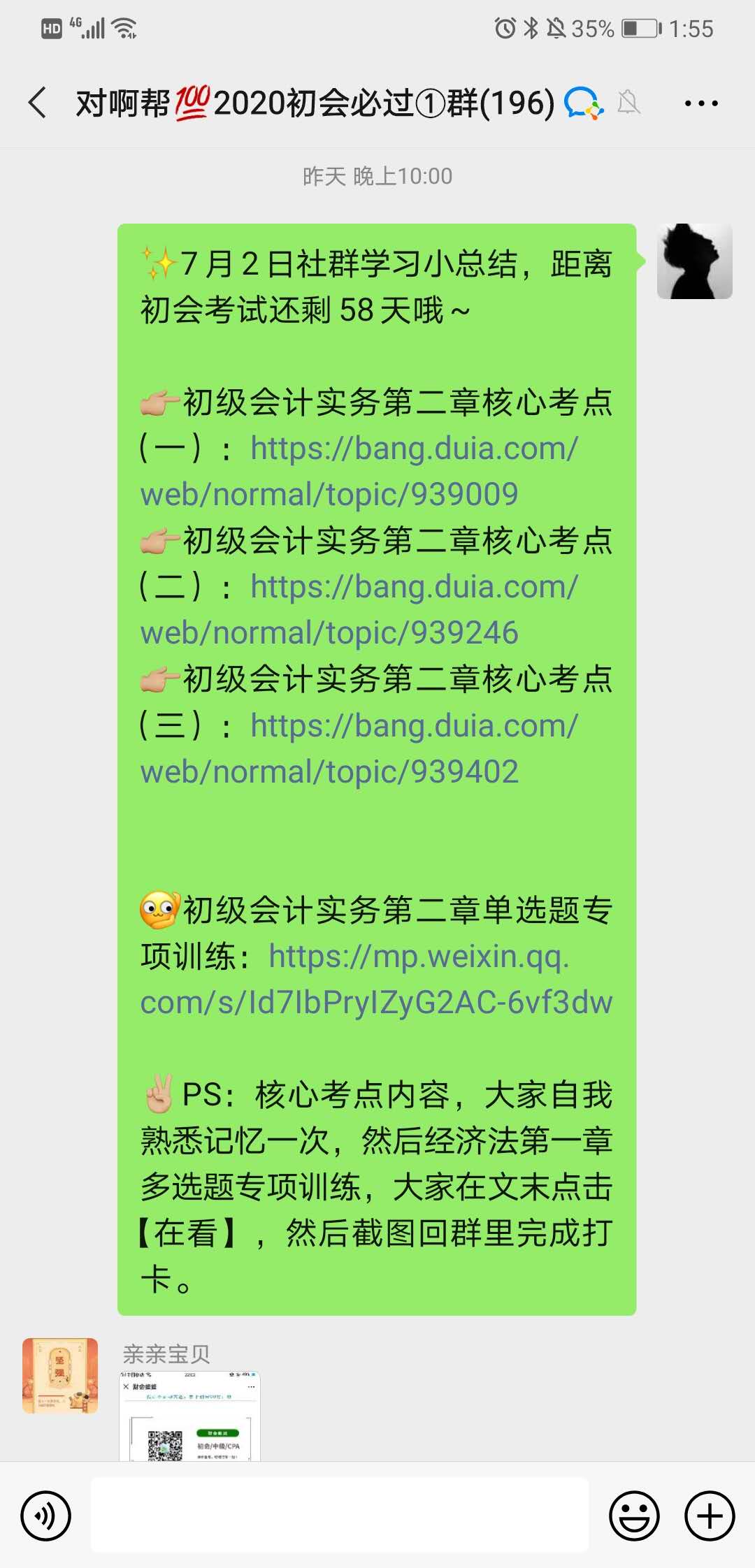Open the plus attachments menu

(x=710, y=1516)
